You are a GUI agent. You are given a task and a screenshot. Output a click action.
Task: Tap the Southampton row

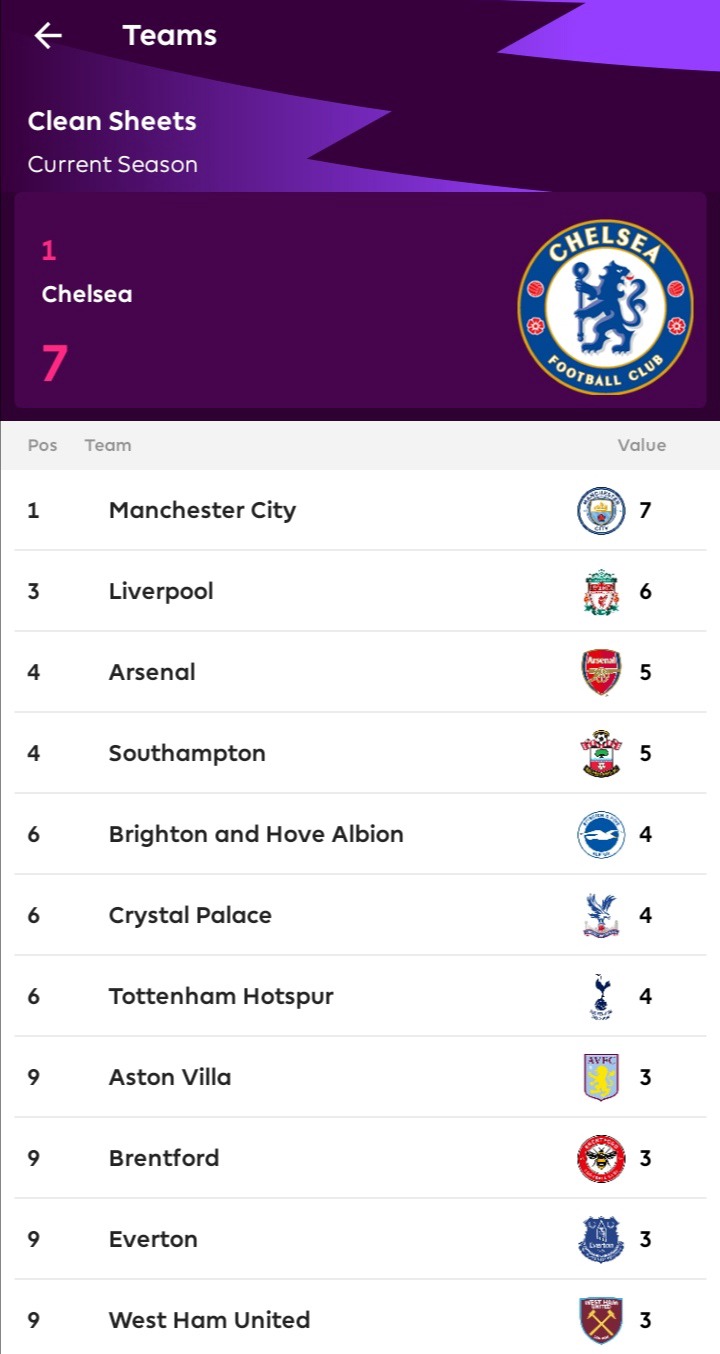[360, 753]
